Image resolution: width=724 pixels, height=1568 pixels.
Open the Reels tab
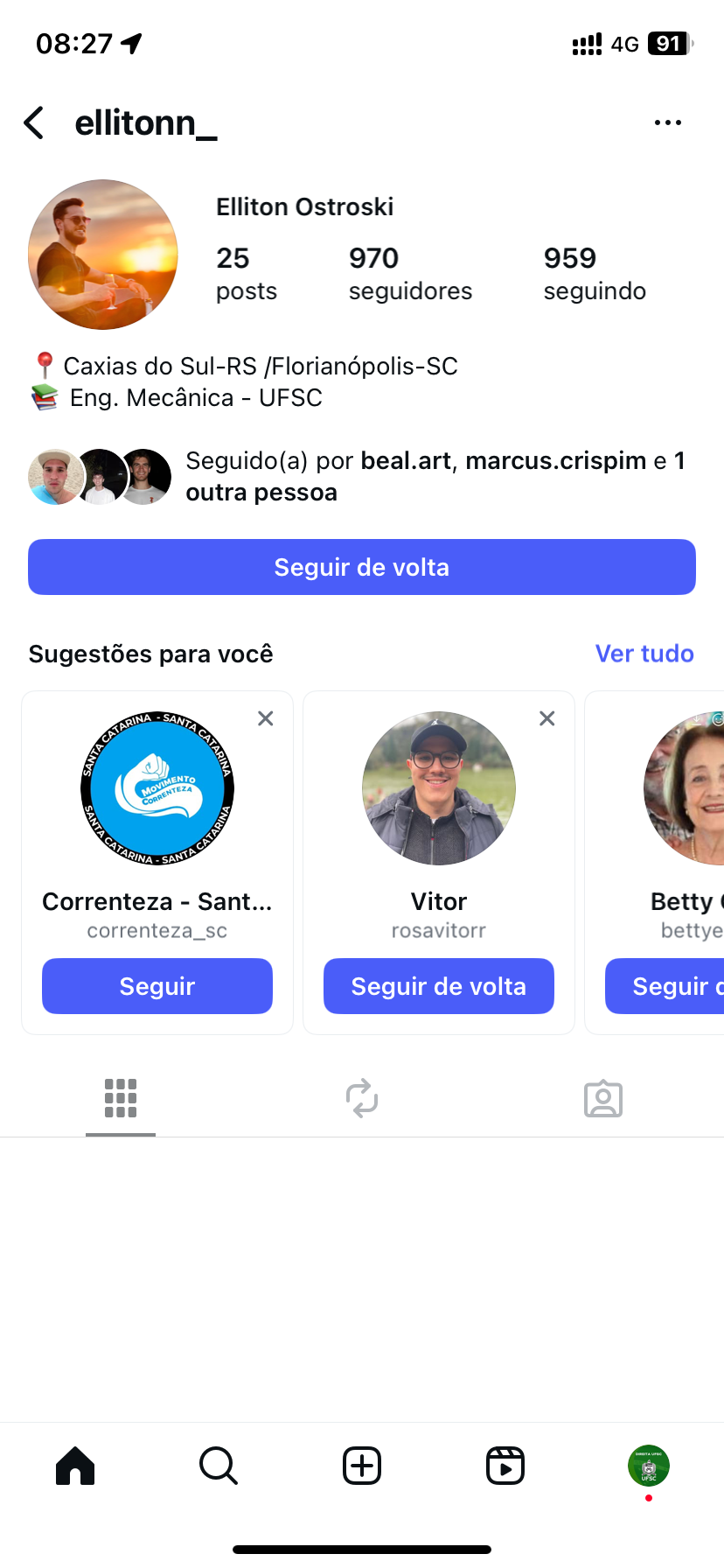(505, 1466)
